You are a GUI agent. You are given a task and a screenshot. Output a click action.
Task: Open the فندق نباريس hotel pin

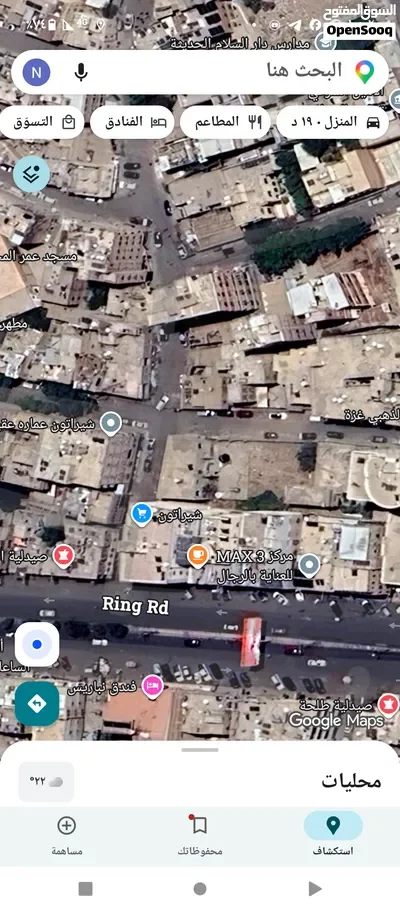[152, 687]
